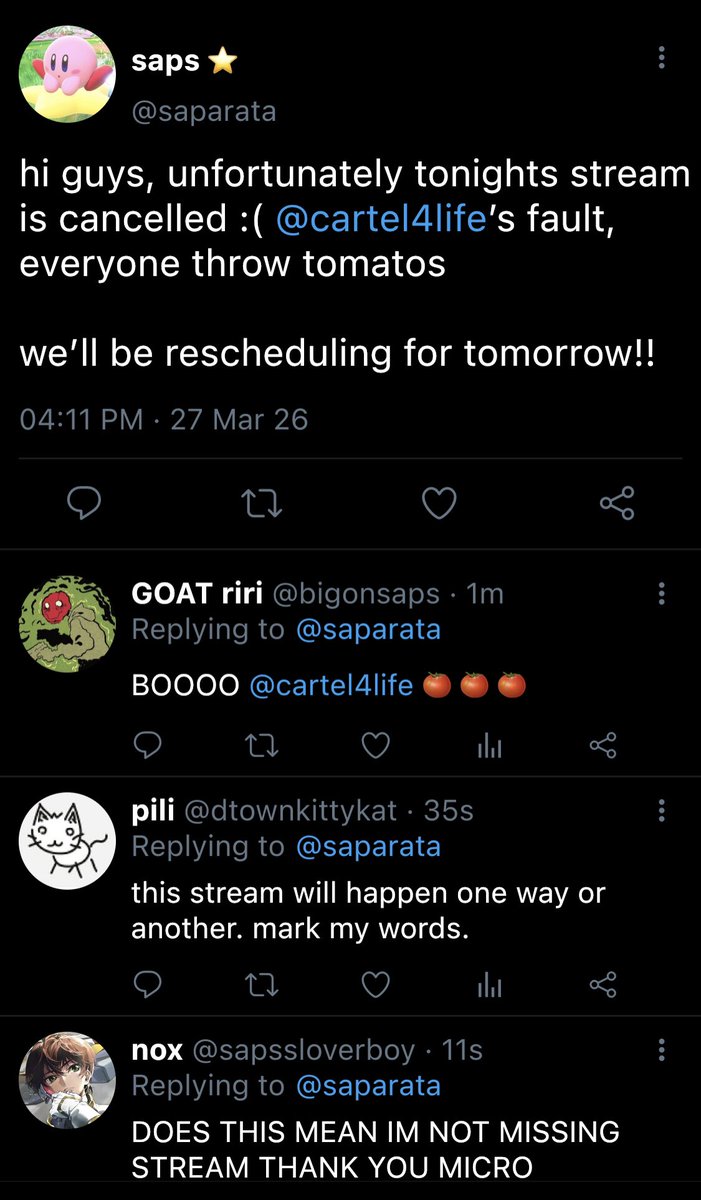Open overflow menu on nox's reply
701x1200 pixels.
click(x=661, y=1051)
